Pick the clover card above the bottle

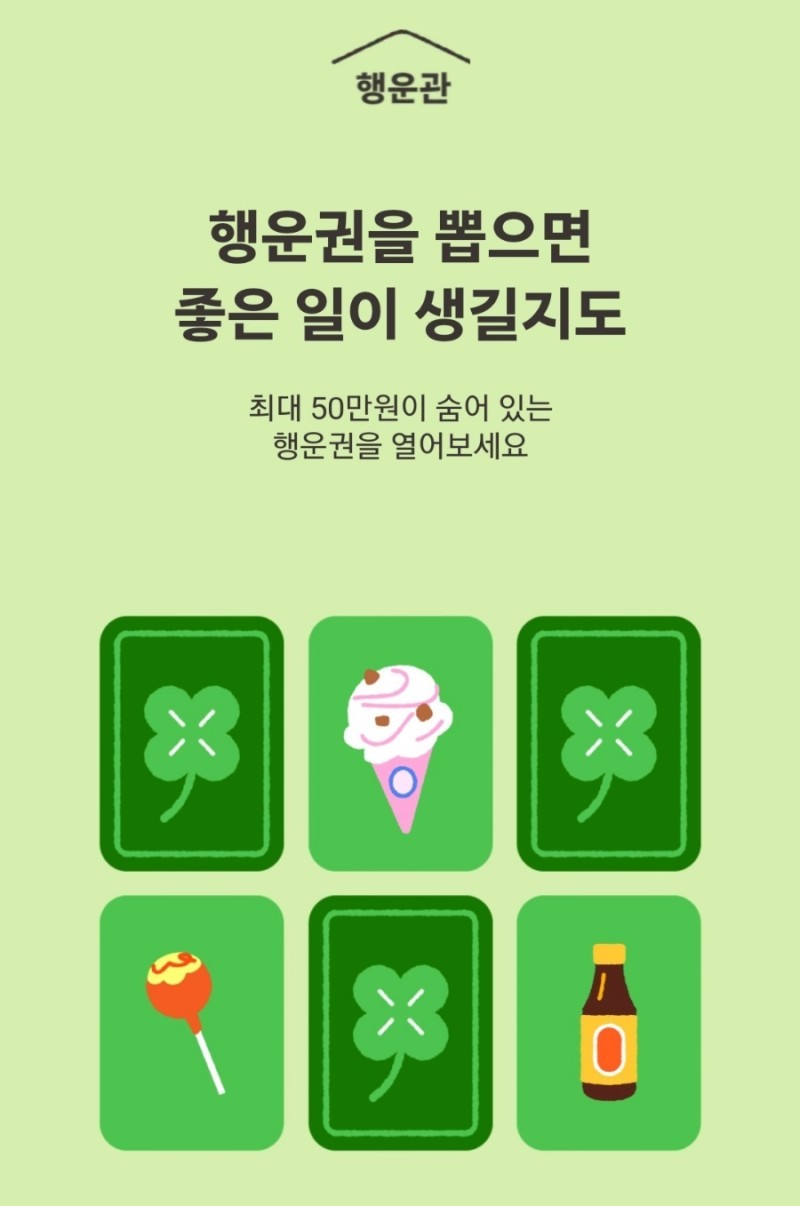pos(608,743)
